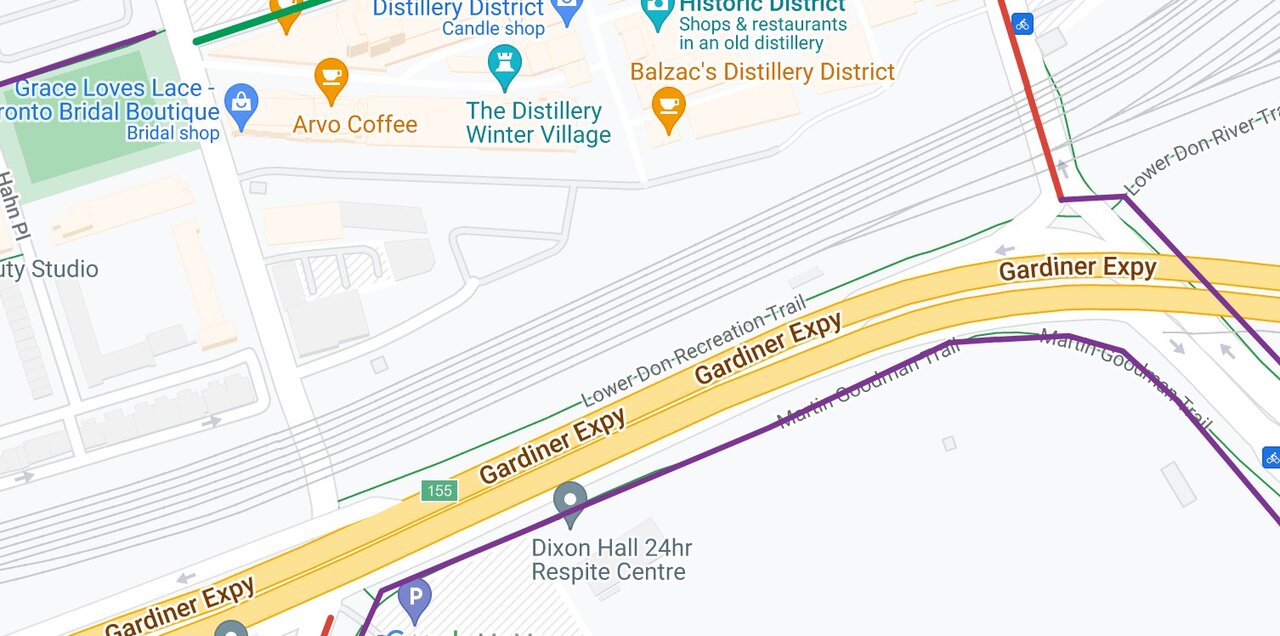Image resolution: width=1280 pixels, height=636 pixels.
Task: Open the Arvo Coffee place marker
Action: [331, 77]
